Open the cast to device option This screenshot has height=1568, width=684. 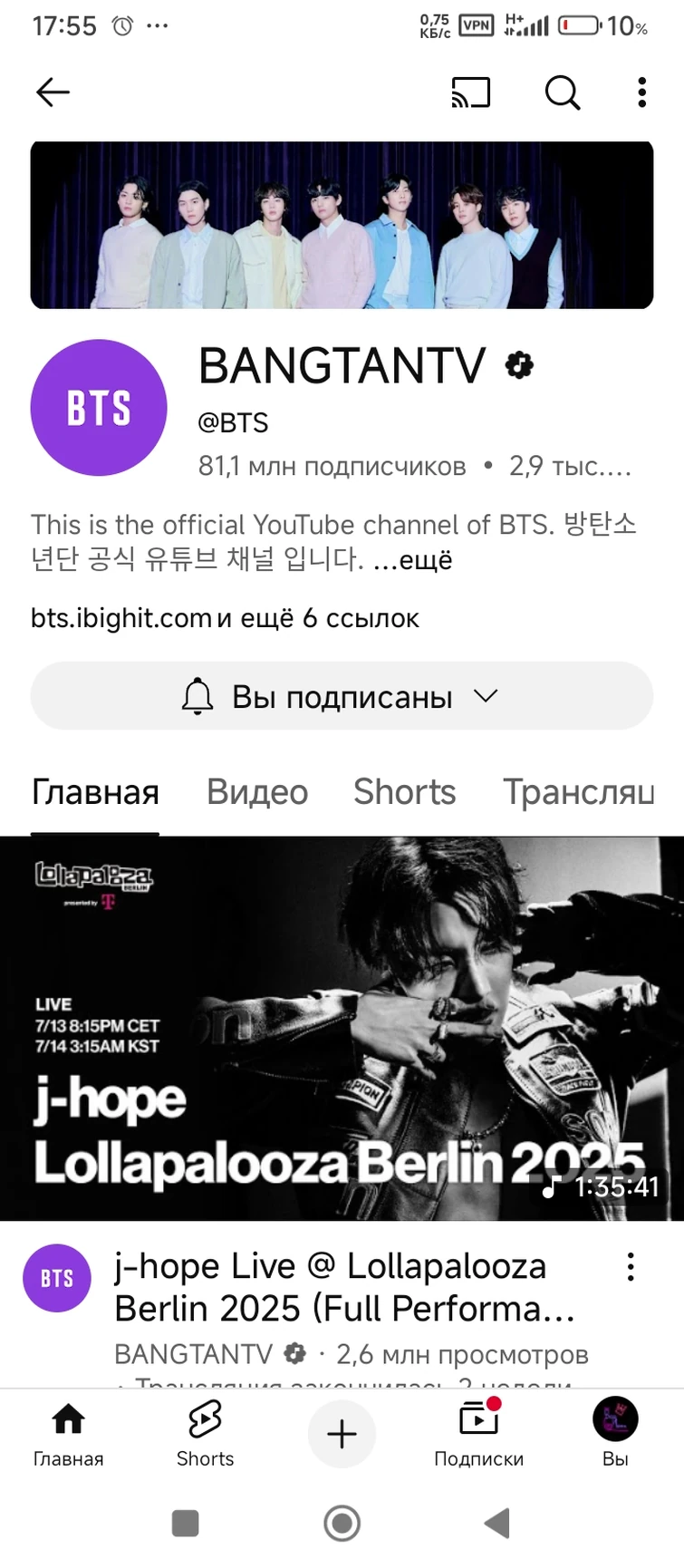470,92
